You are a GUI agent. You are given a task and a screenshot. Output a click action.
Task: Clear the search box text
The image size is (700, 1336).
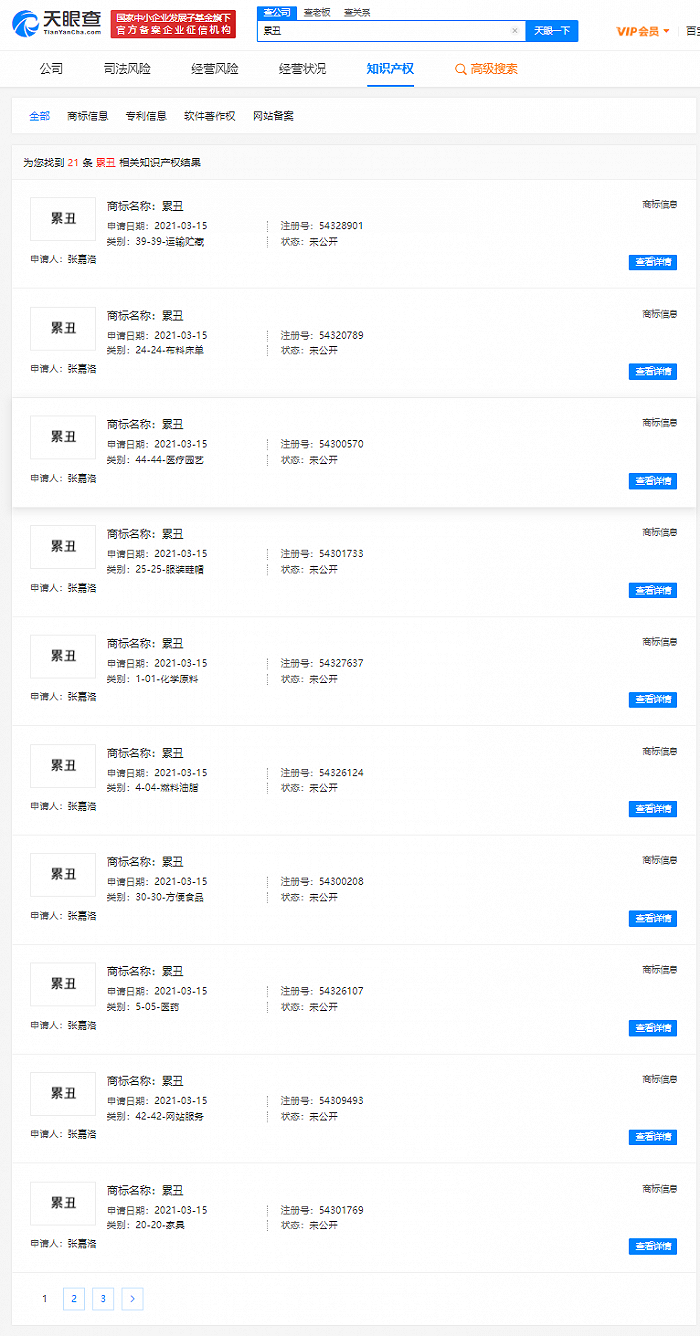pyautogui.click(x=515, y=31)
